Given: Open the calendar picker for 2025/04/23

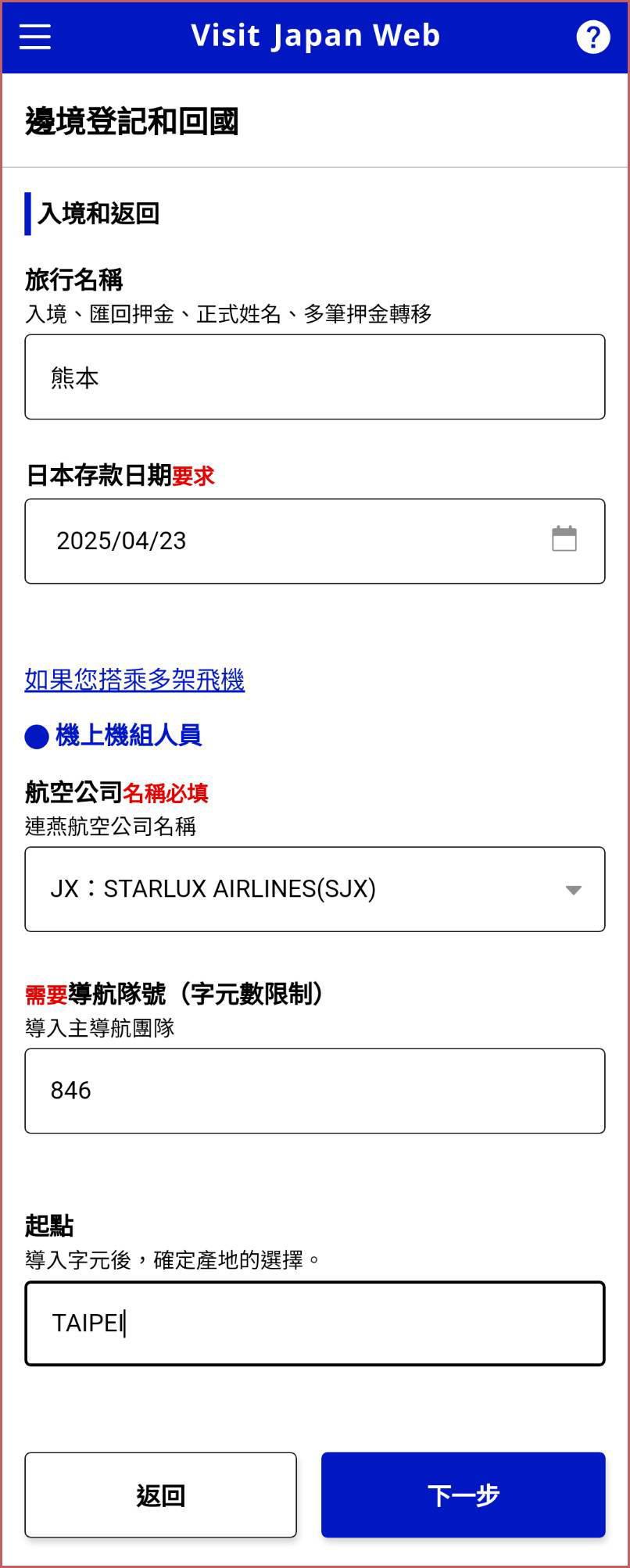Looking at the screenshot, I should coord(564,539).
